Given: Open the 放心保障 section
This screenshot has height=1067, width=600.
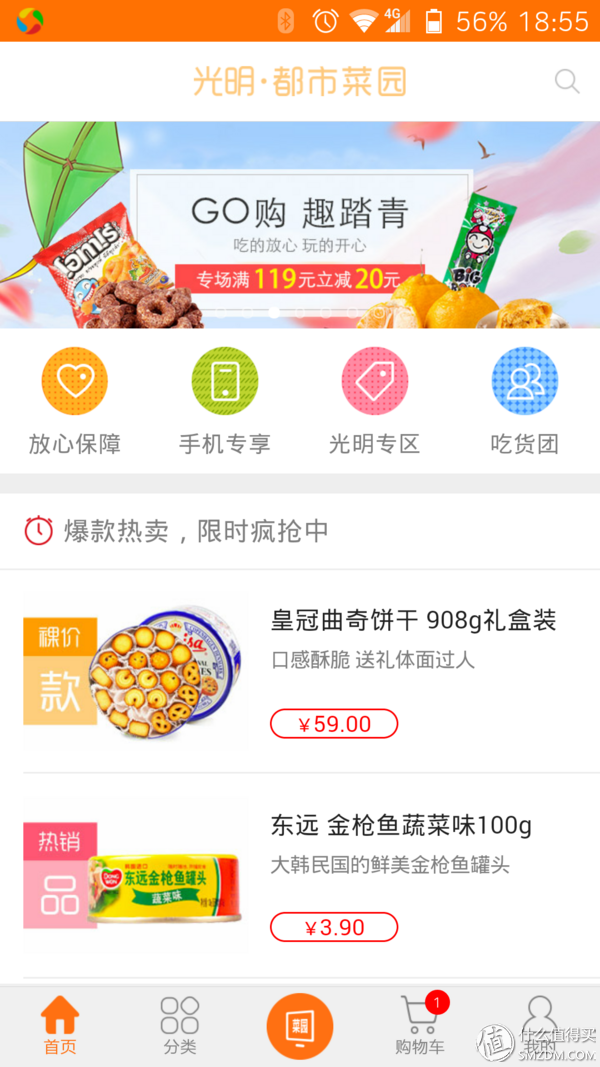Looking at the screenshot, I should point(75,400).
